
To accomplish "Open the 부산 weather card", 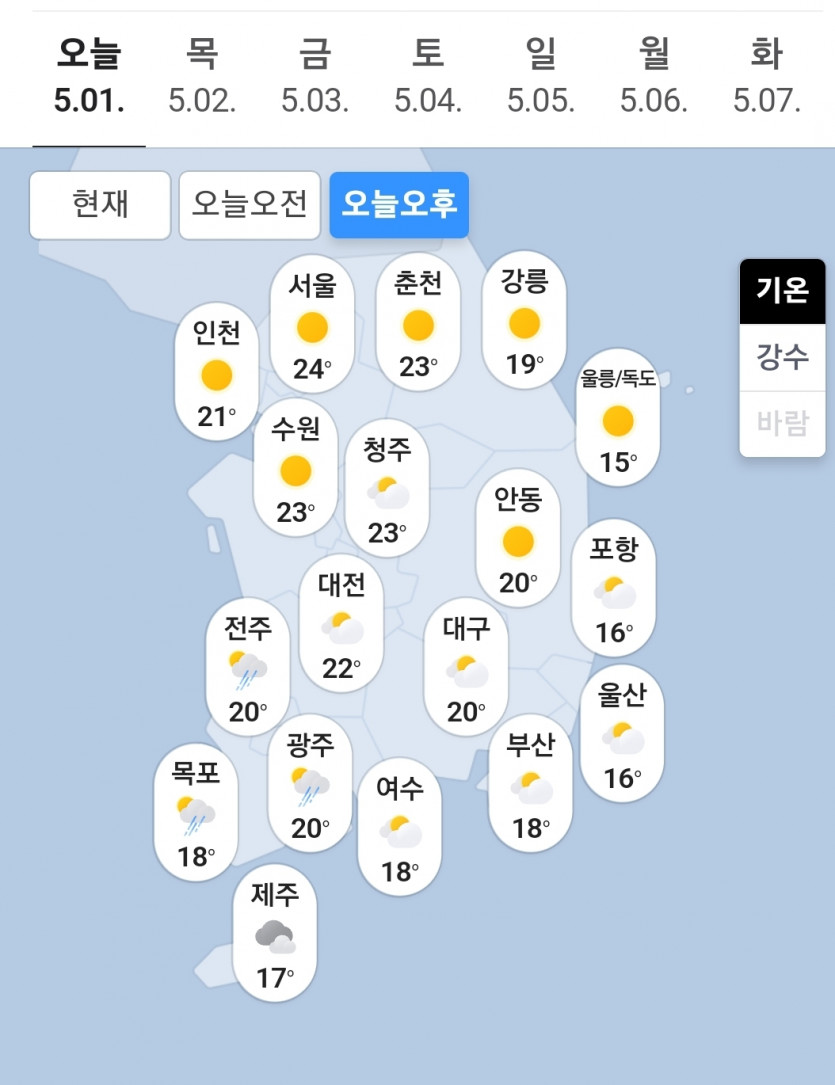I will [531, 785].
